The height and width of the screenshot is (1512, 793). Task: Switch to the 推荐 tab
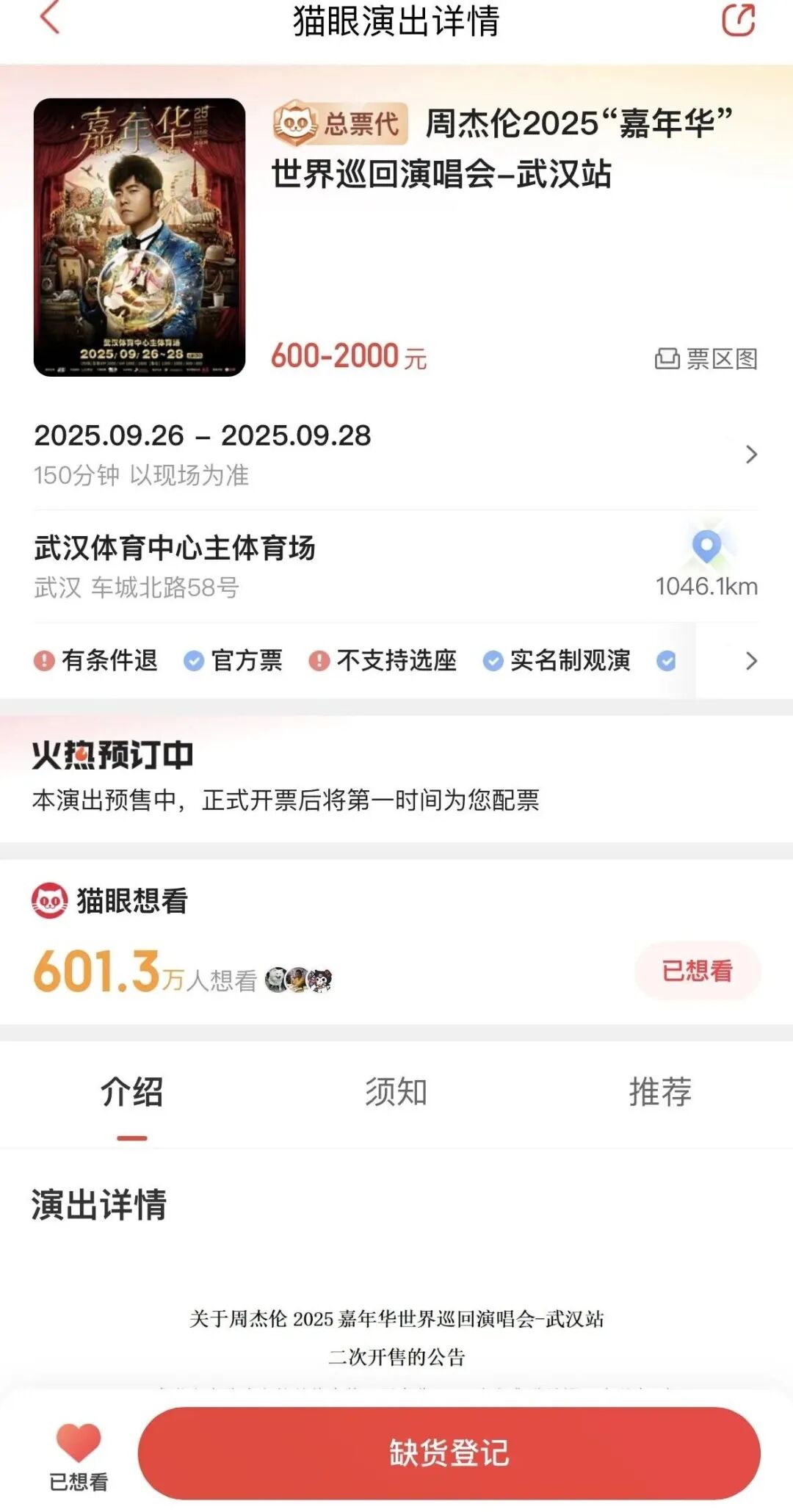(x=660, y=1092)
